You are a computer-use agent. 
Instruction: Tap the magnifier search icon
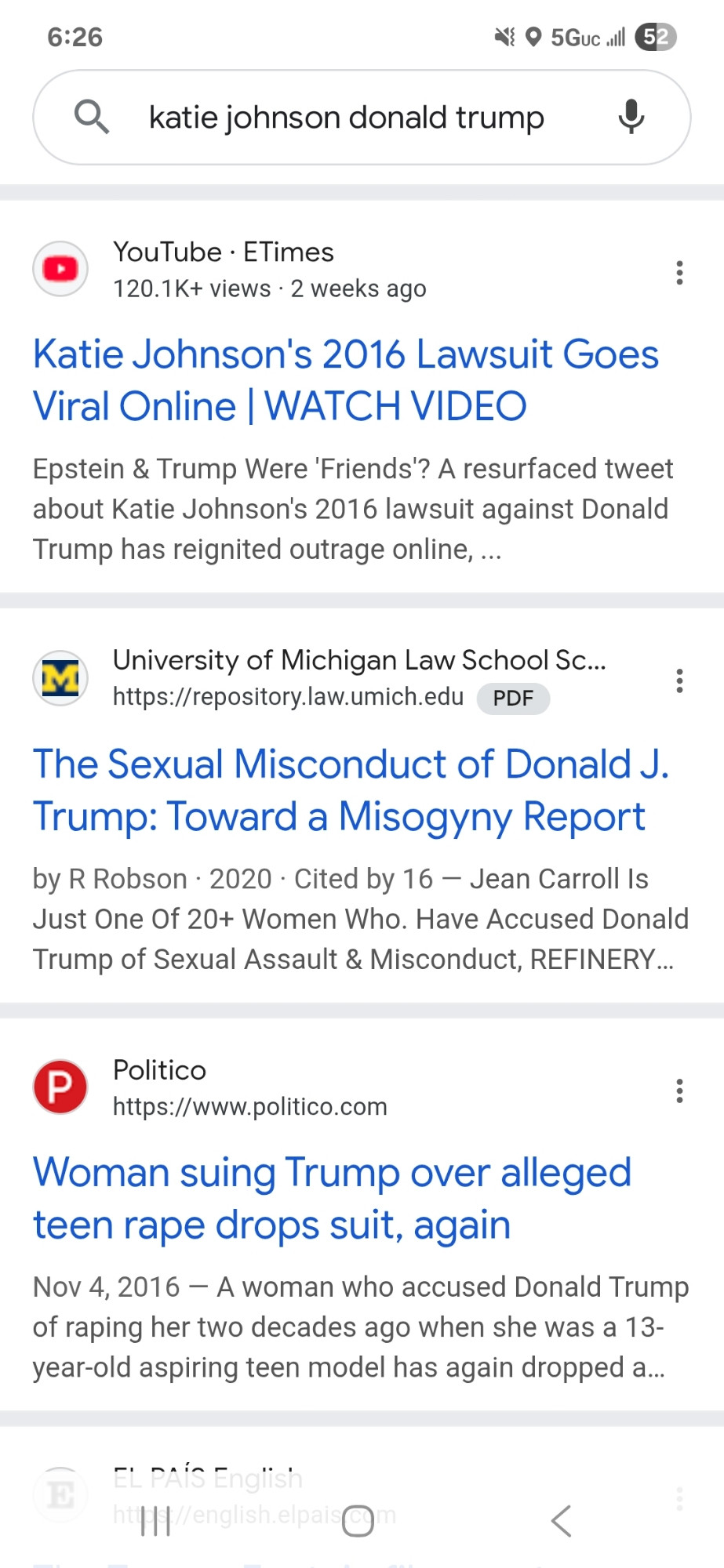92,118
